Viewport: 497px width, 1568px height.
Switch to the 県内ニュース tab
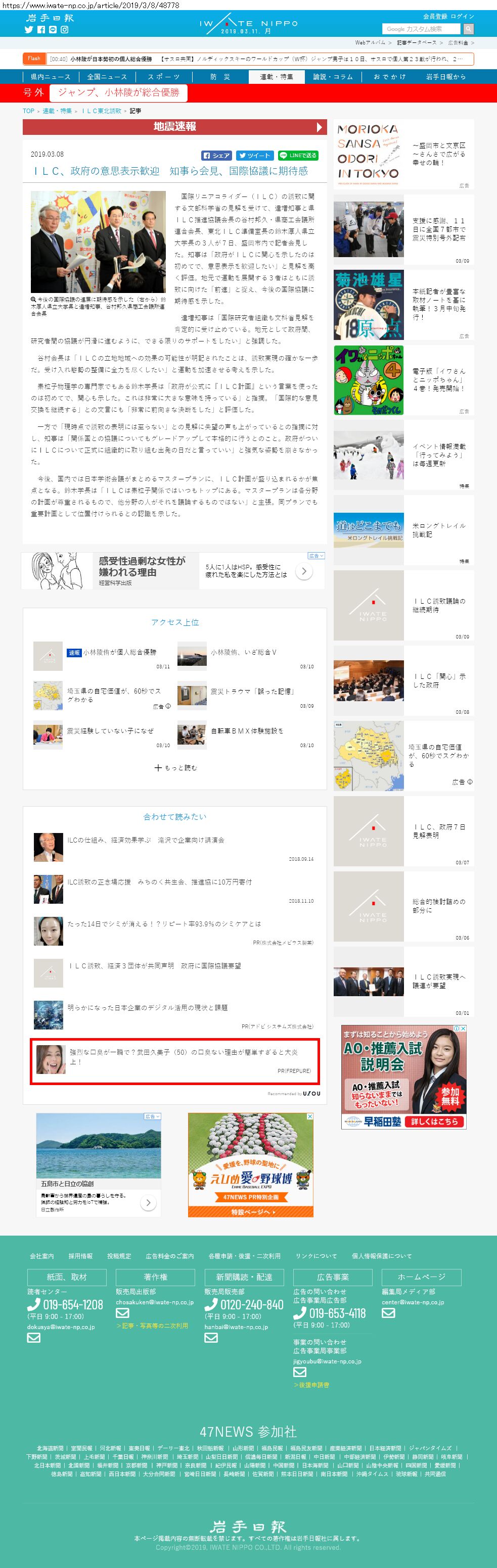pyautogui.click(x=51, y=77)
